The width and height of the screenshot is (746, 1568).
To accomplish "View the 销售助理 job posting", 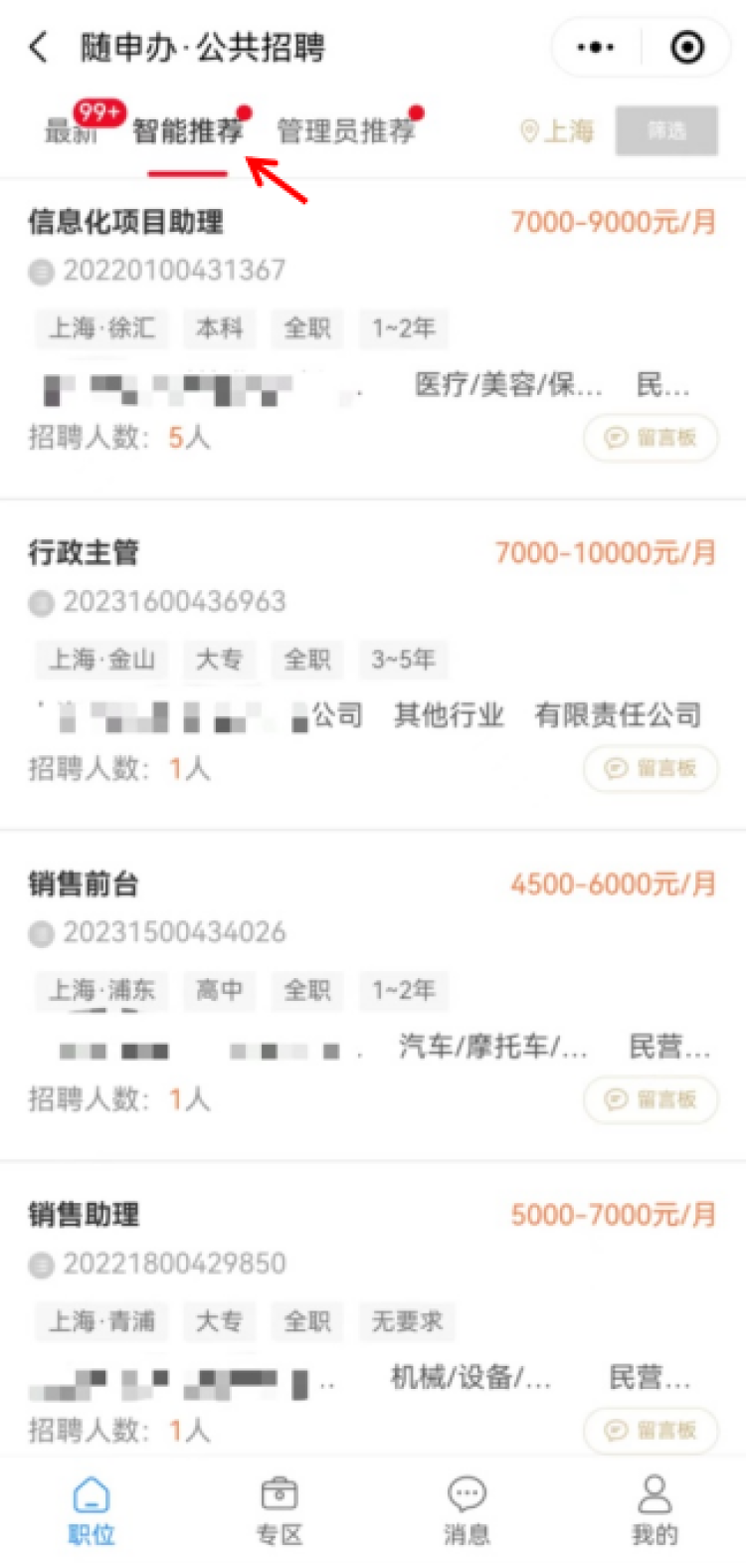I will pos(84,1214).
